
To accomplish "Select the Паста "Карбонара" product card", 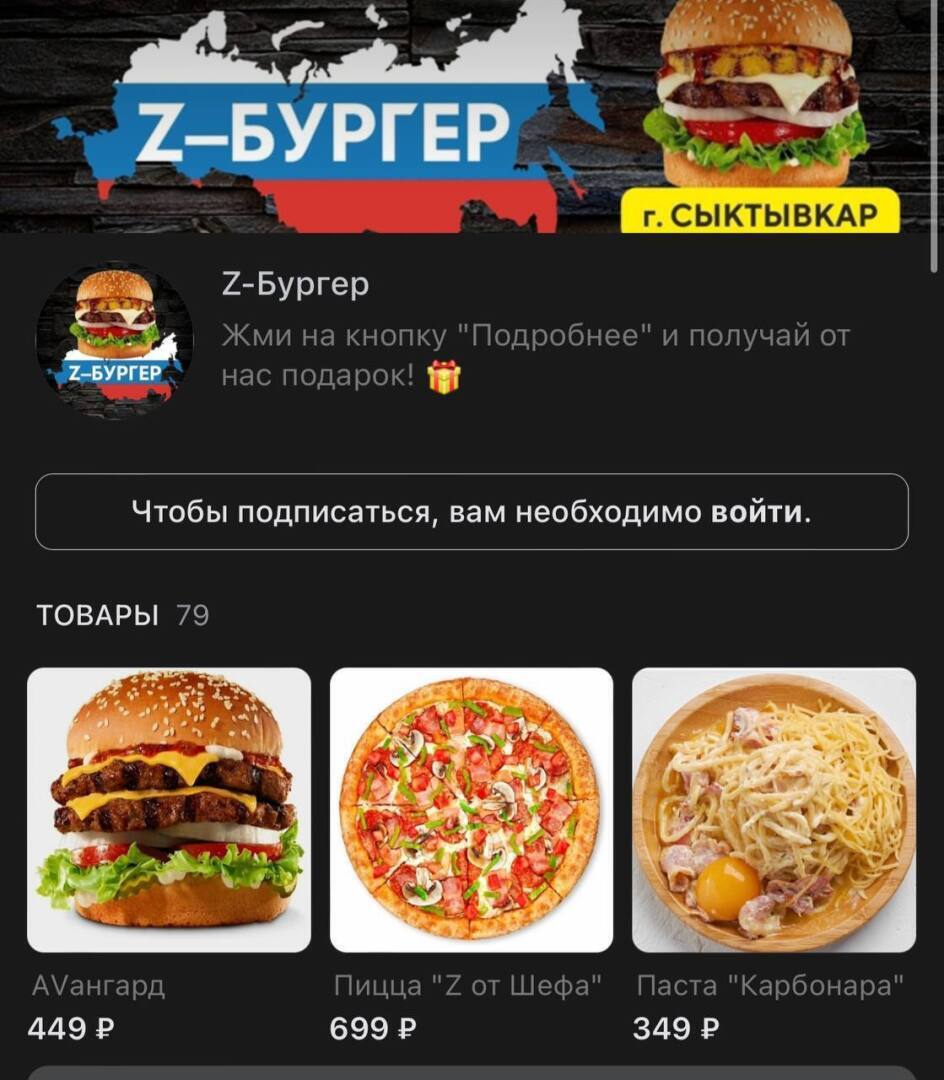I will point(773,810).
